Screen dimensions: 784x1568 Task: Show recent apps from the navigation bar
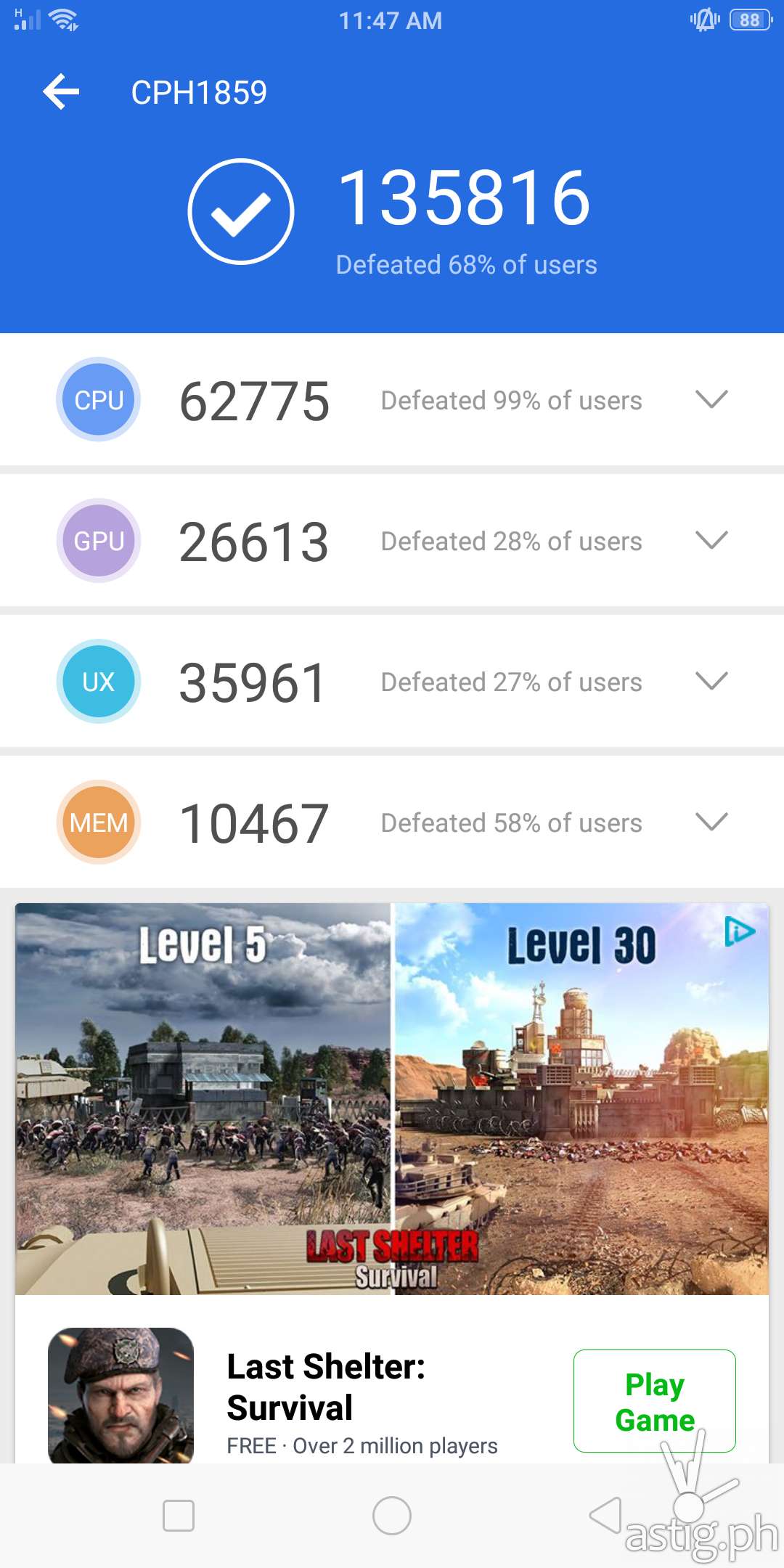[x=179, y=1516]
